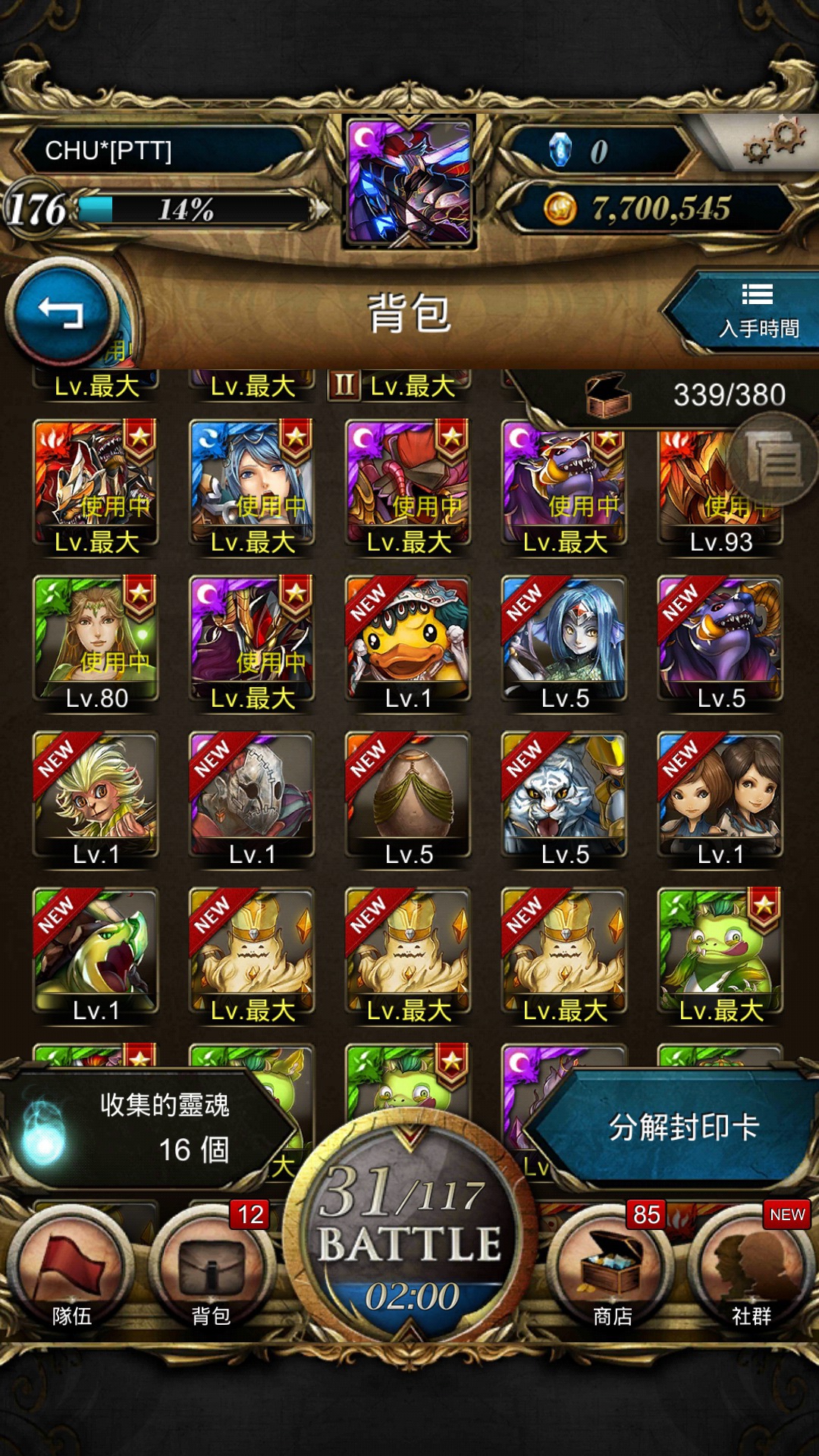Select the new yellow duck card Lv.1
Viewport: 819px width, 1456px height.
tap(409, 641)
